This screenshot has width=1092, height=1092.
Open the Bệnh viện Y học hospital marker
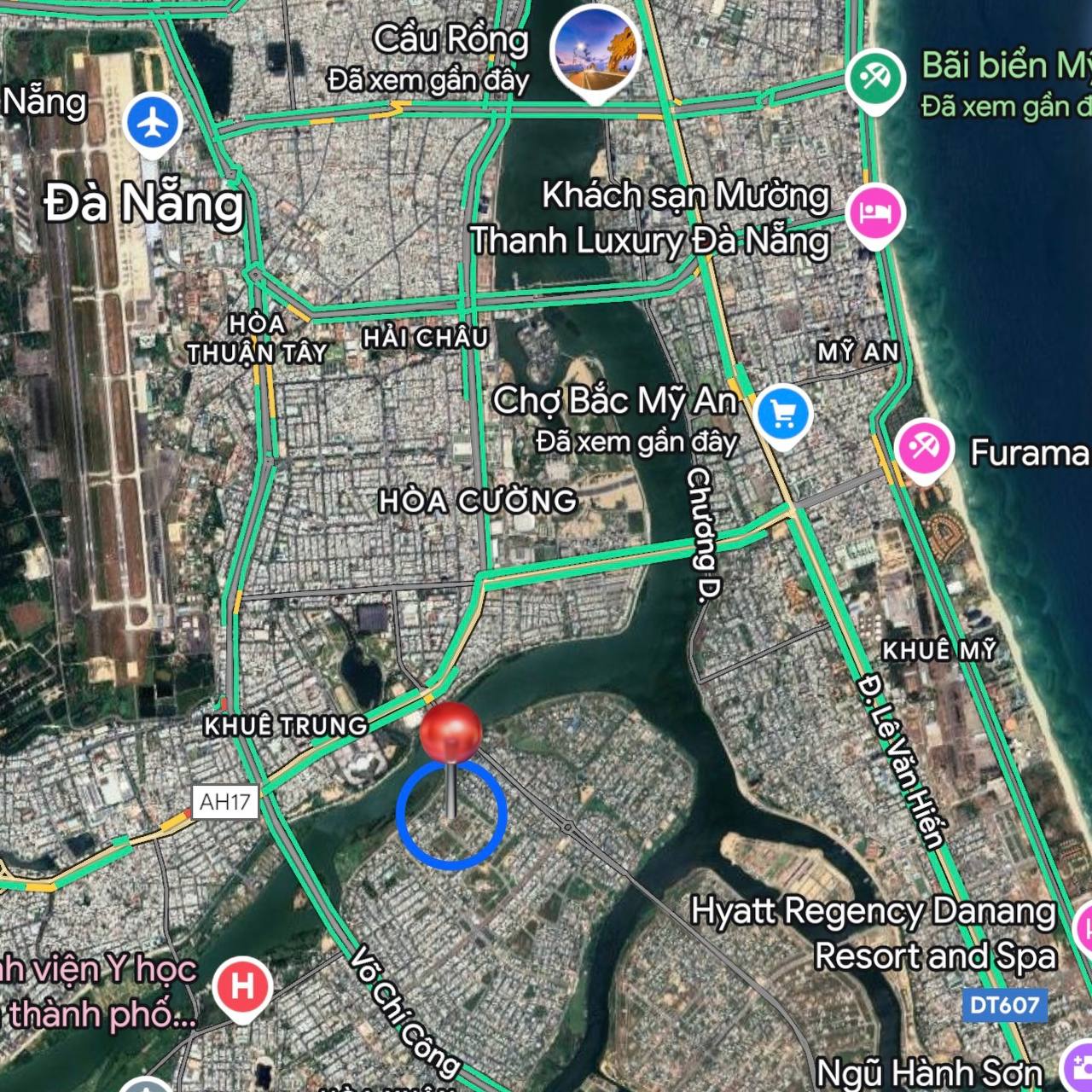(x=242, y=987)
